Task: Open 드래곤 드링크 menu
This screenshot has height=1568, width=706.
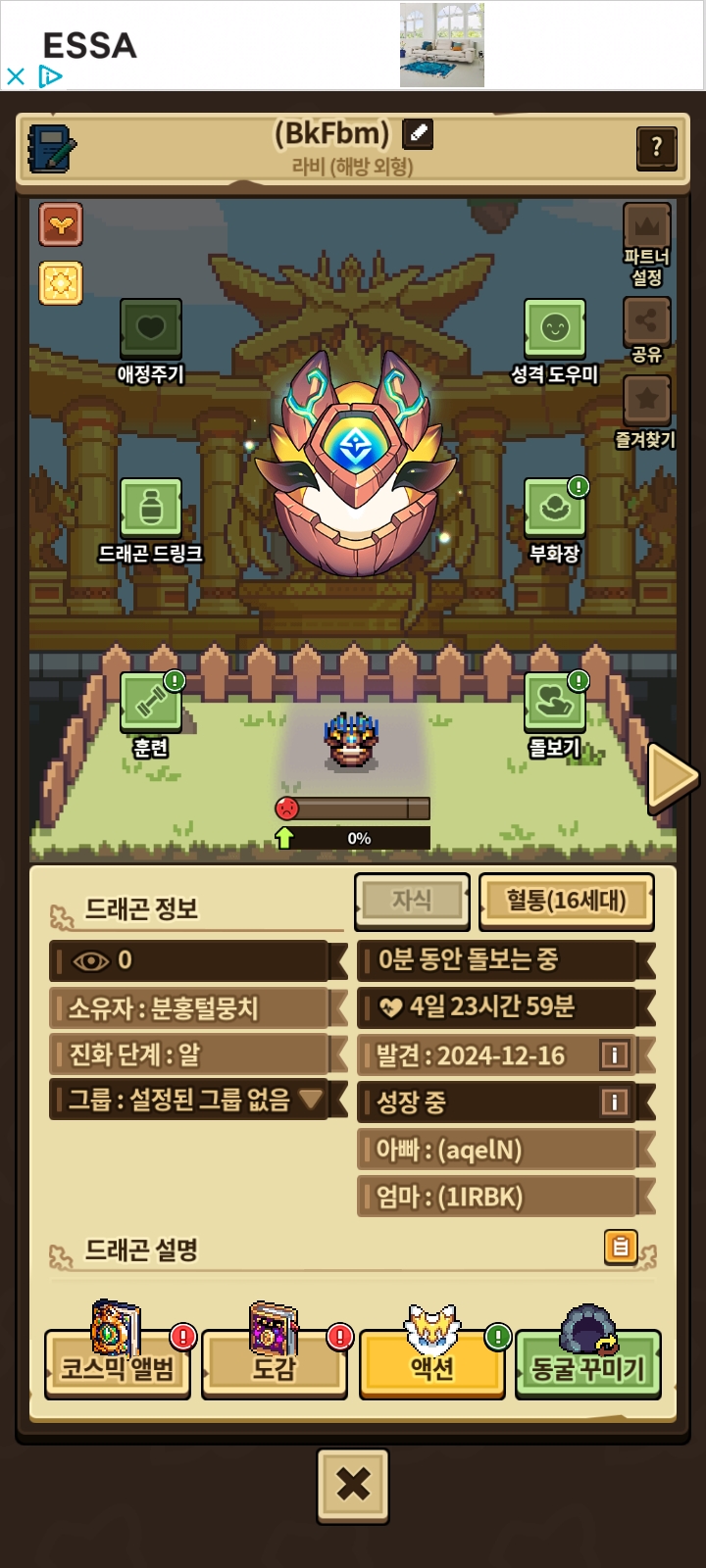Action: tap(150, 509)
